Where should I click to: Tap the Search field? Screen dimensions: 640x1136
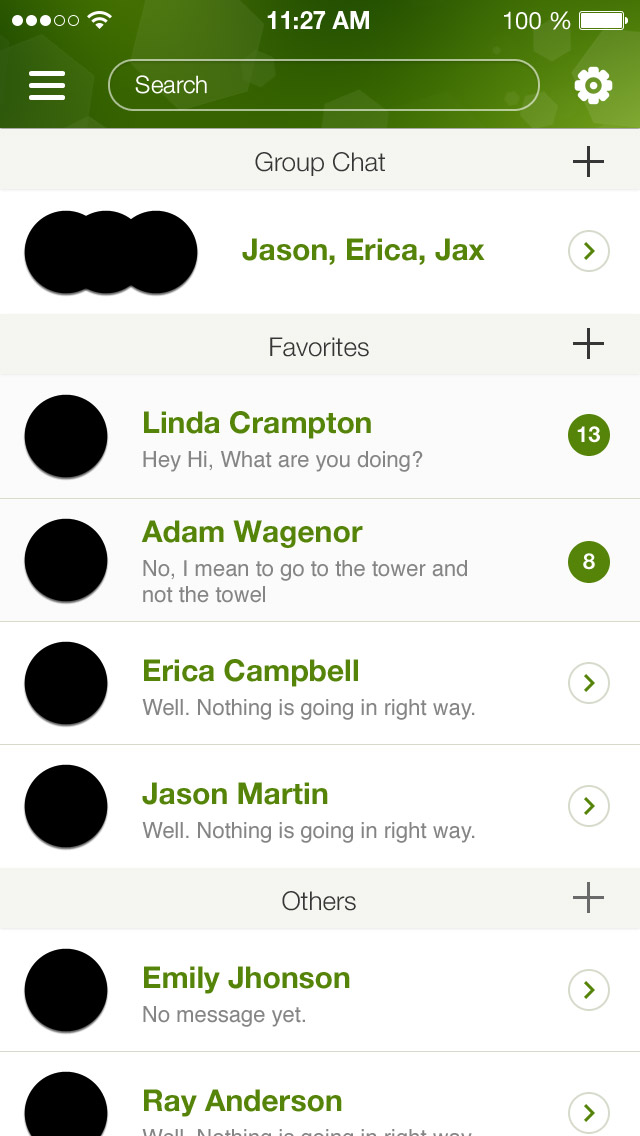pos(323,85)
